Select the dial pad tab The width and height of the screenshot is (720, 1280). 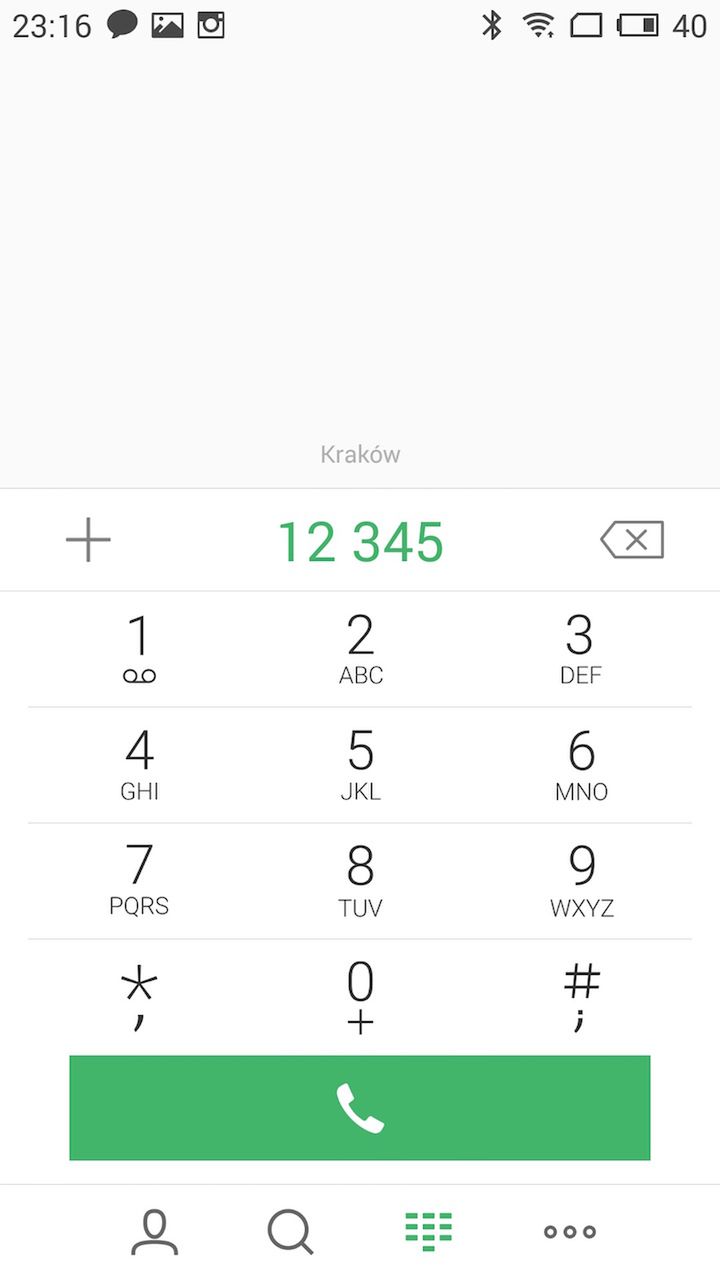(428, 1232)
